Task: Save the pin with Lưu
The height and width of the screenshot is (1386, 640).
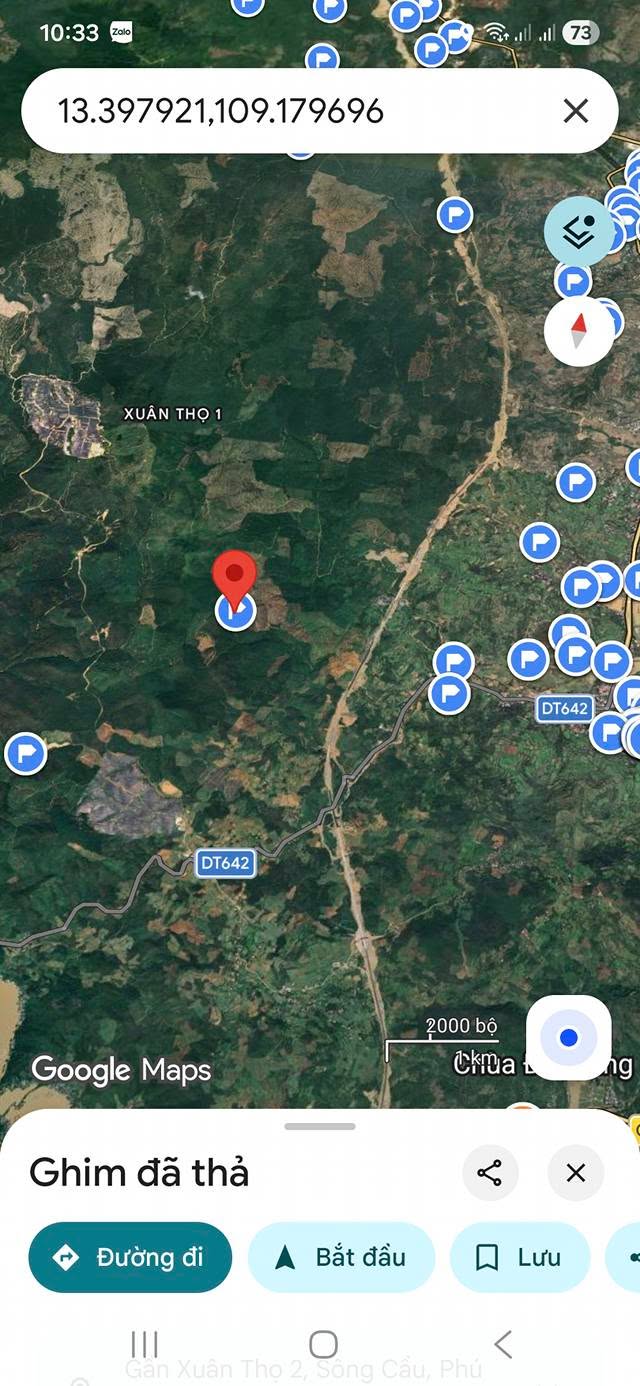Action: tap(519, 1257)
